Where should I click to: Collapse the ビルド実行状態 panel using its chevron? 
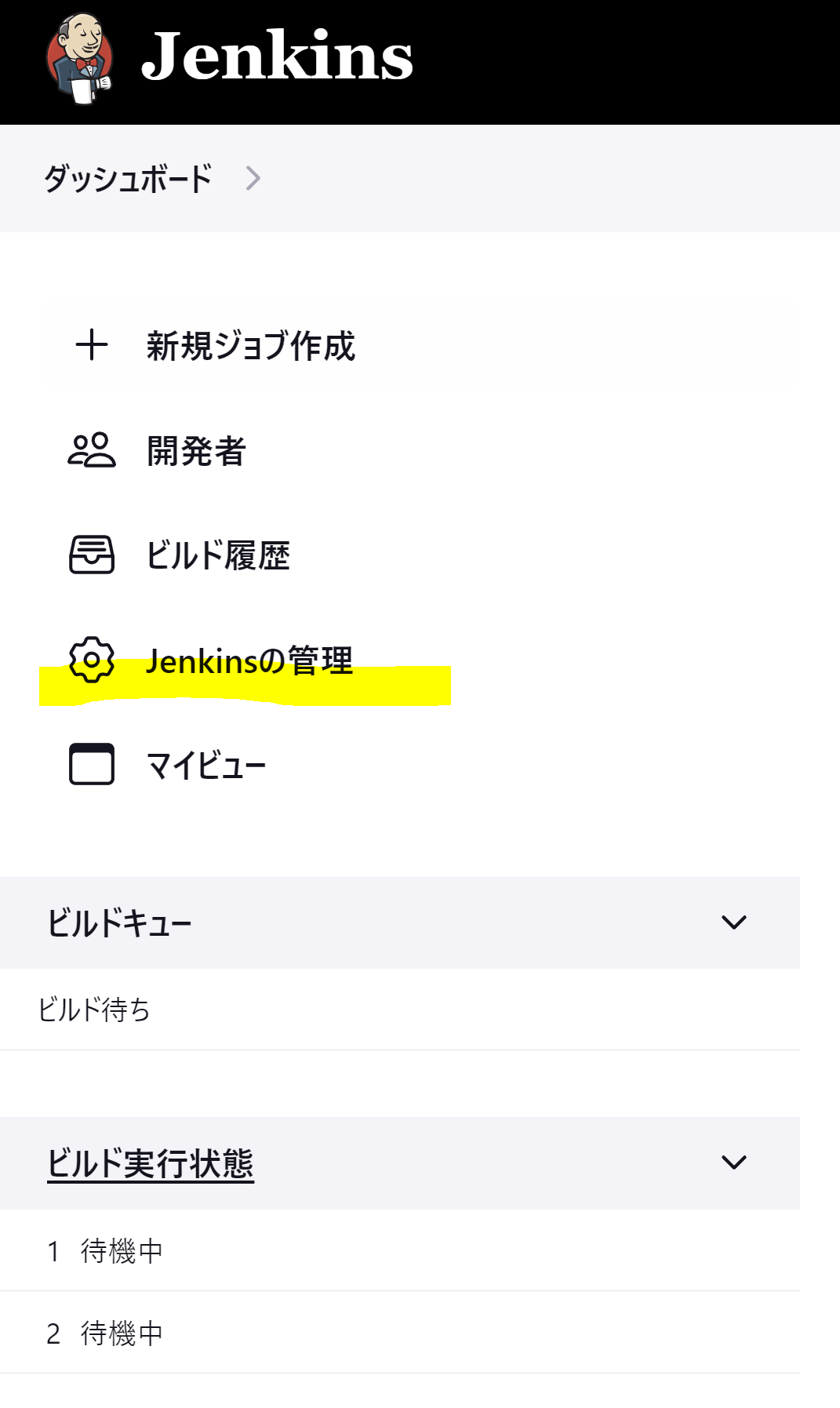pyautogui.click(x=734, y=1163)
